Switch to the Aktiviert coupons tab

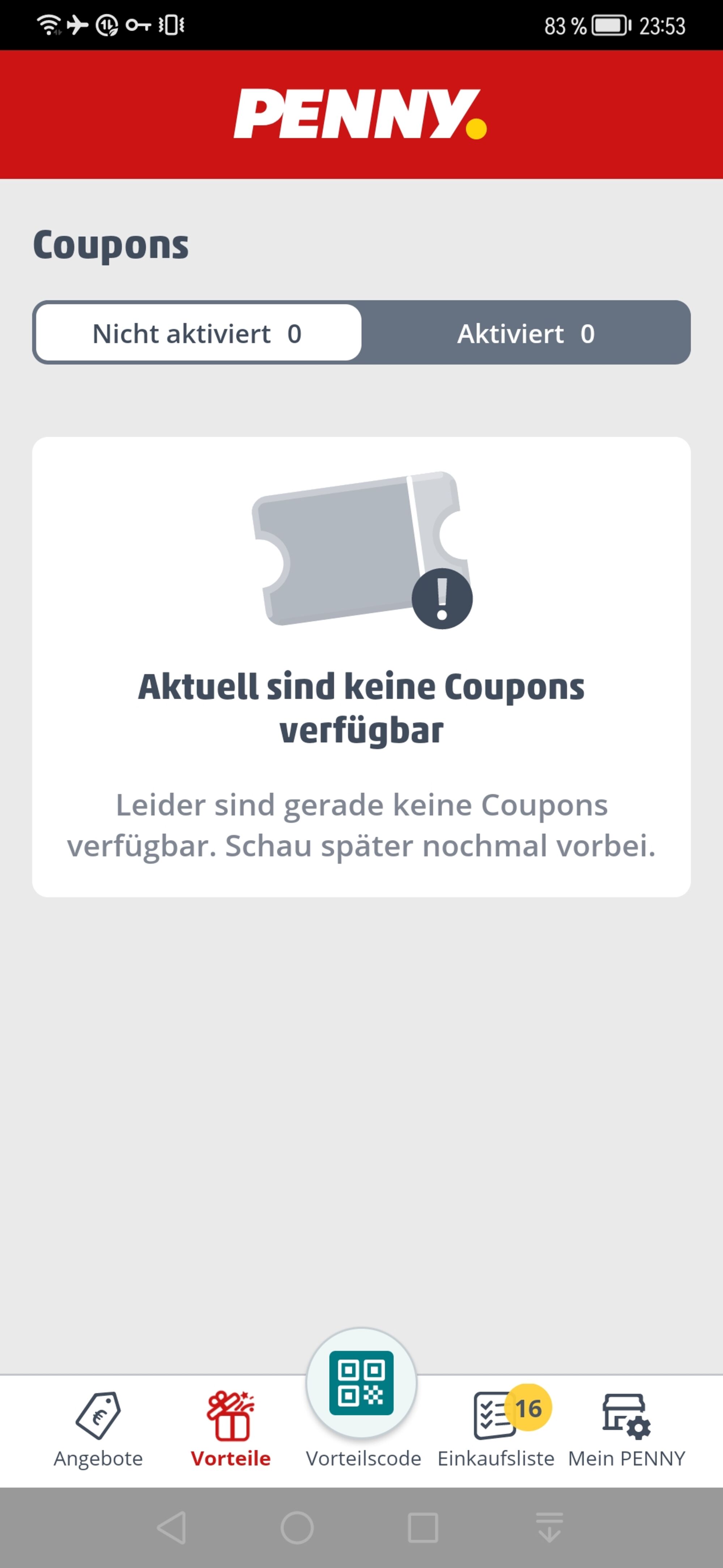point(525,333)
